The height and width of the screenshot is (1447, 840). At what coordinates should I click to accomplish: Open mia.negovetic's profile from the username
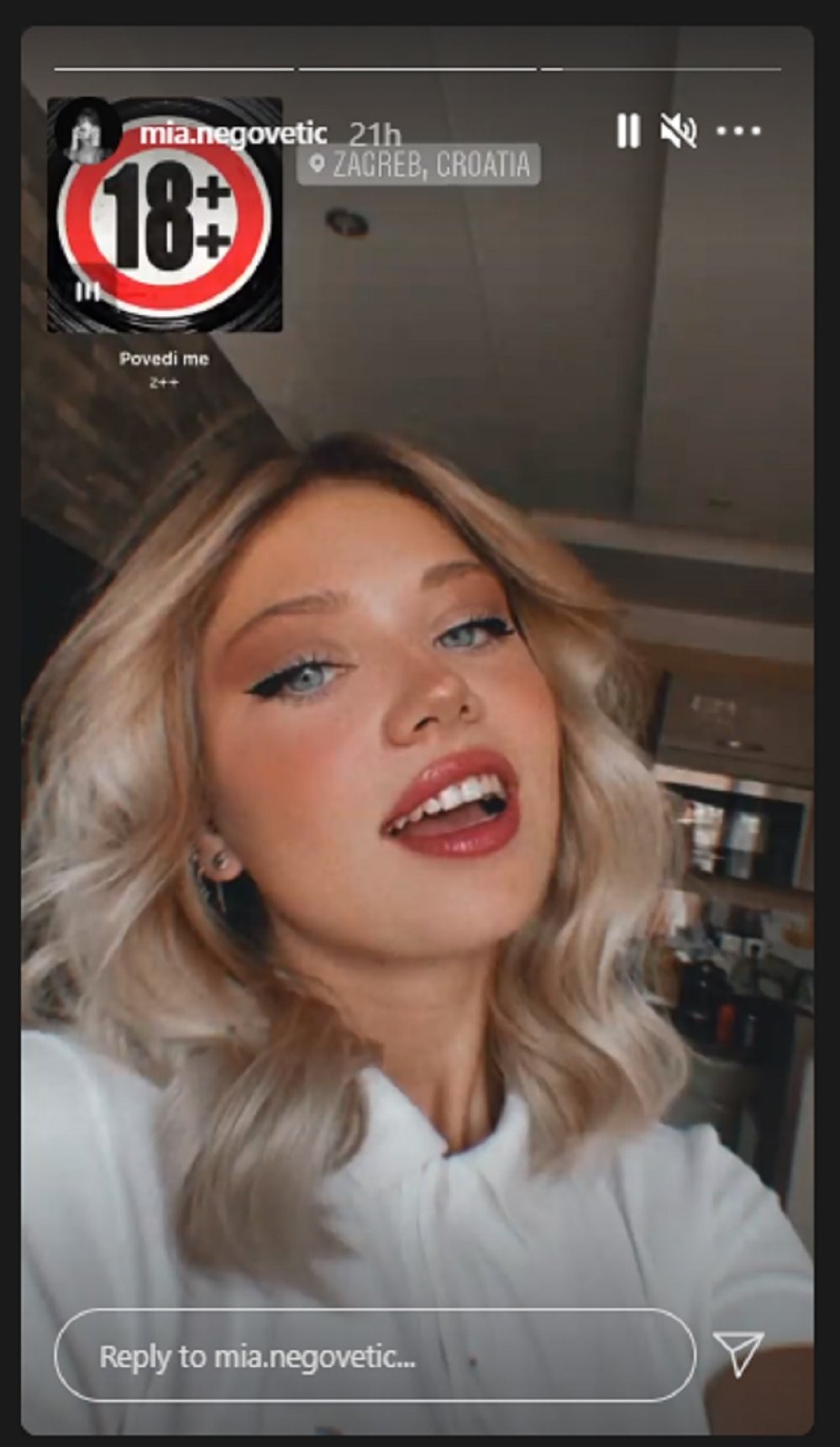233,133
